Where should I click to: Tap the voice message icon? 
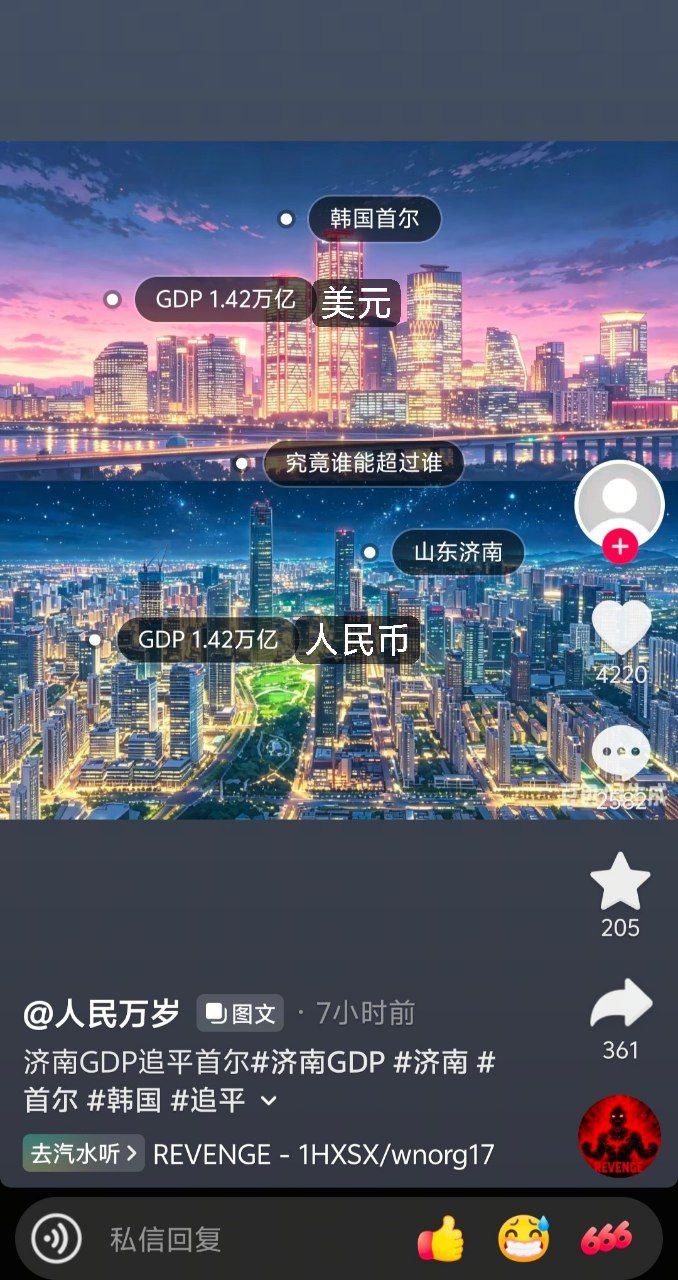tap(56, 1240)
